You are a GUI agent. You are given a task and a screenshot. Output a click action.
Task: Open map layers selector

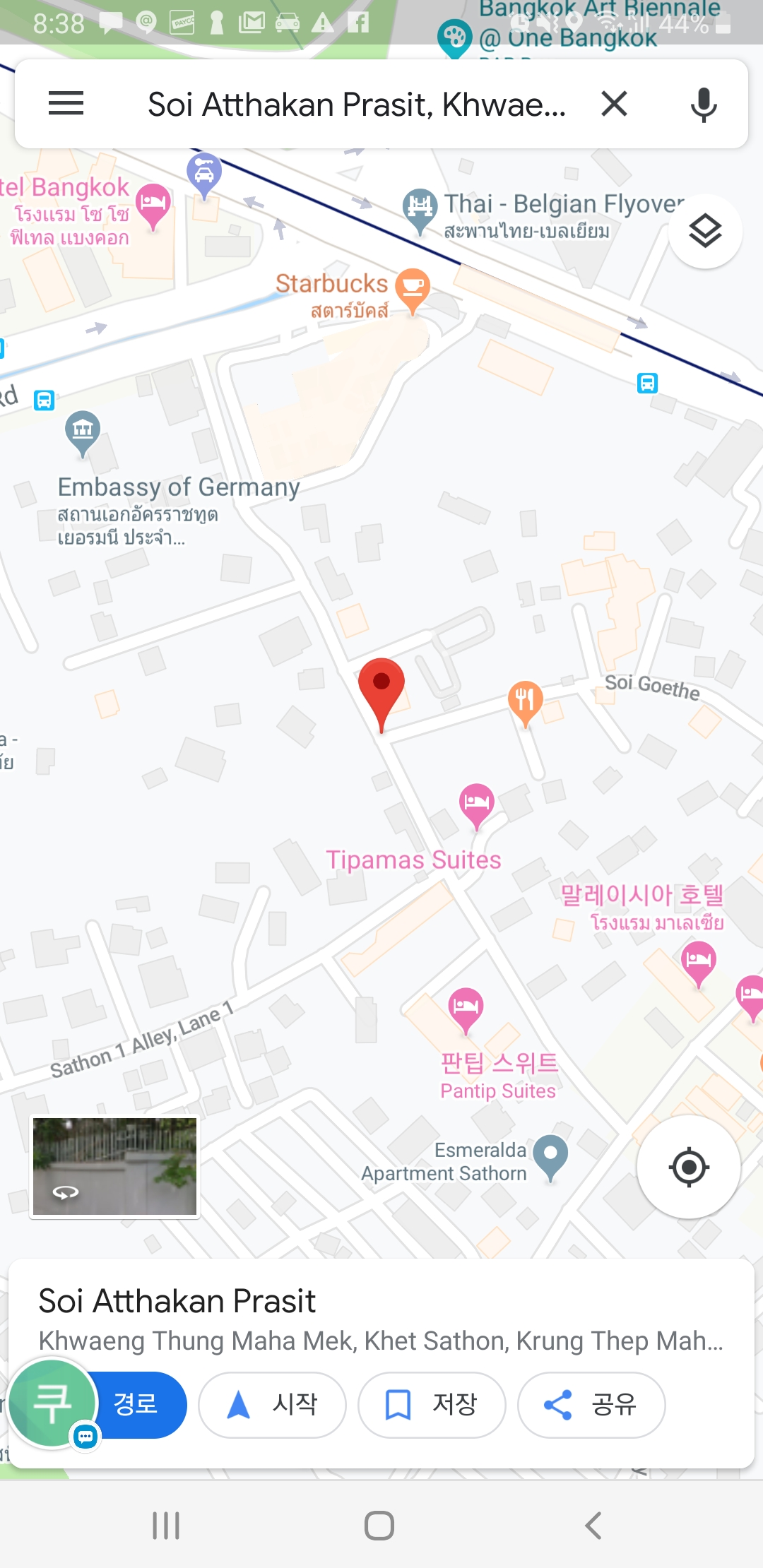tap(704, 231)
